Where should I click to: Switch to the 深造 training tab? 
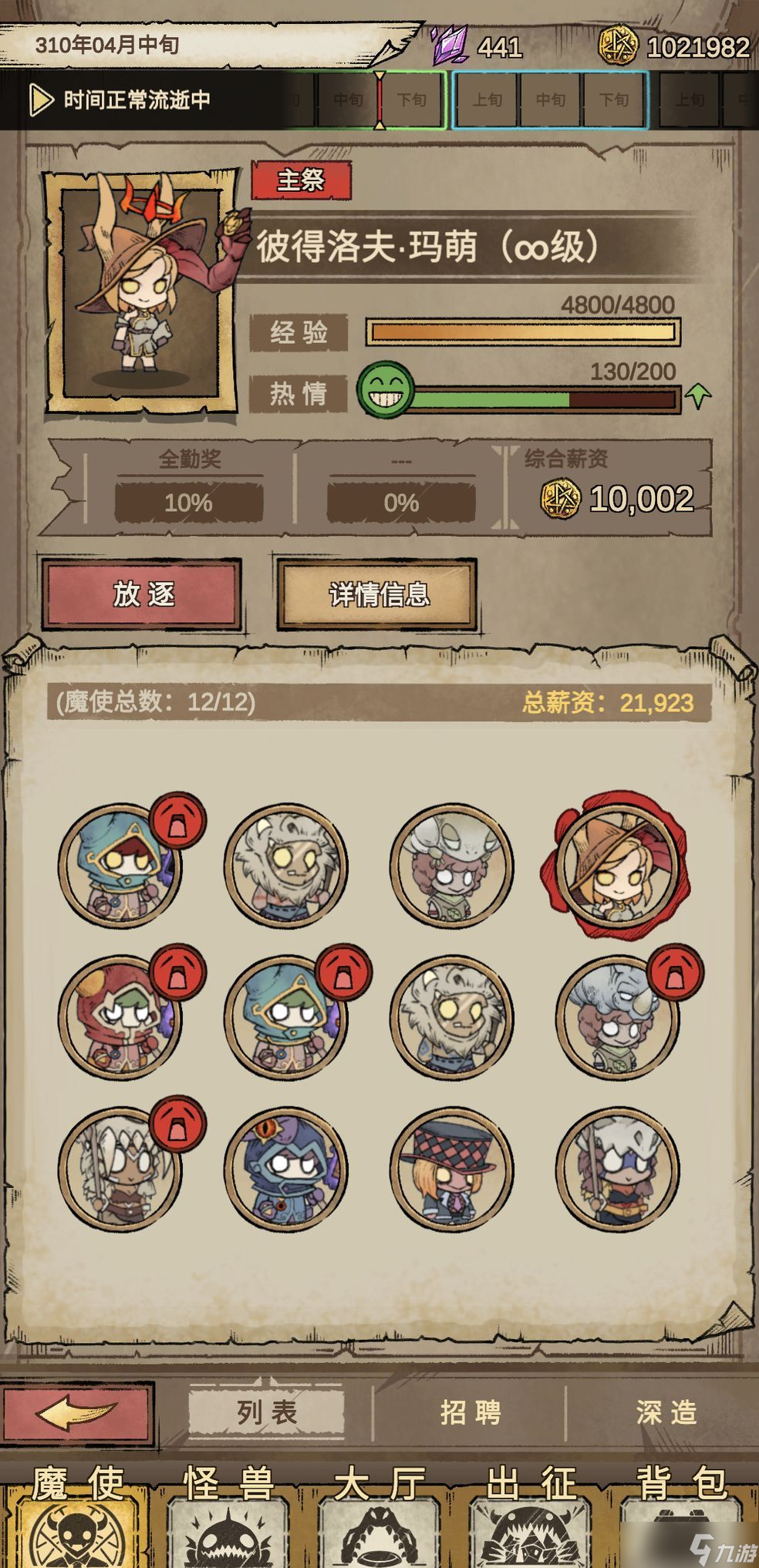[666, 1413]
